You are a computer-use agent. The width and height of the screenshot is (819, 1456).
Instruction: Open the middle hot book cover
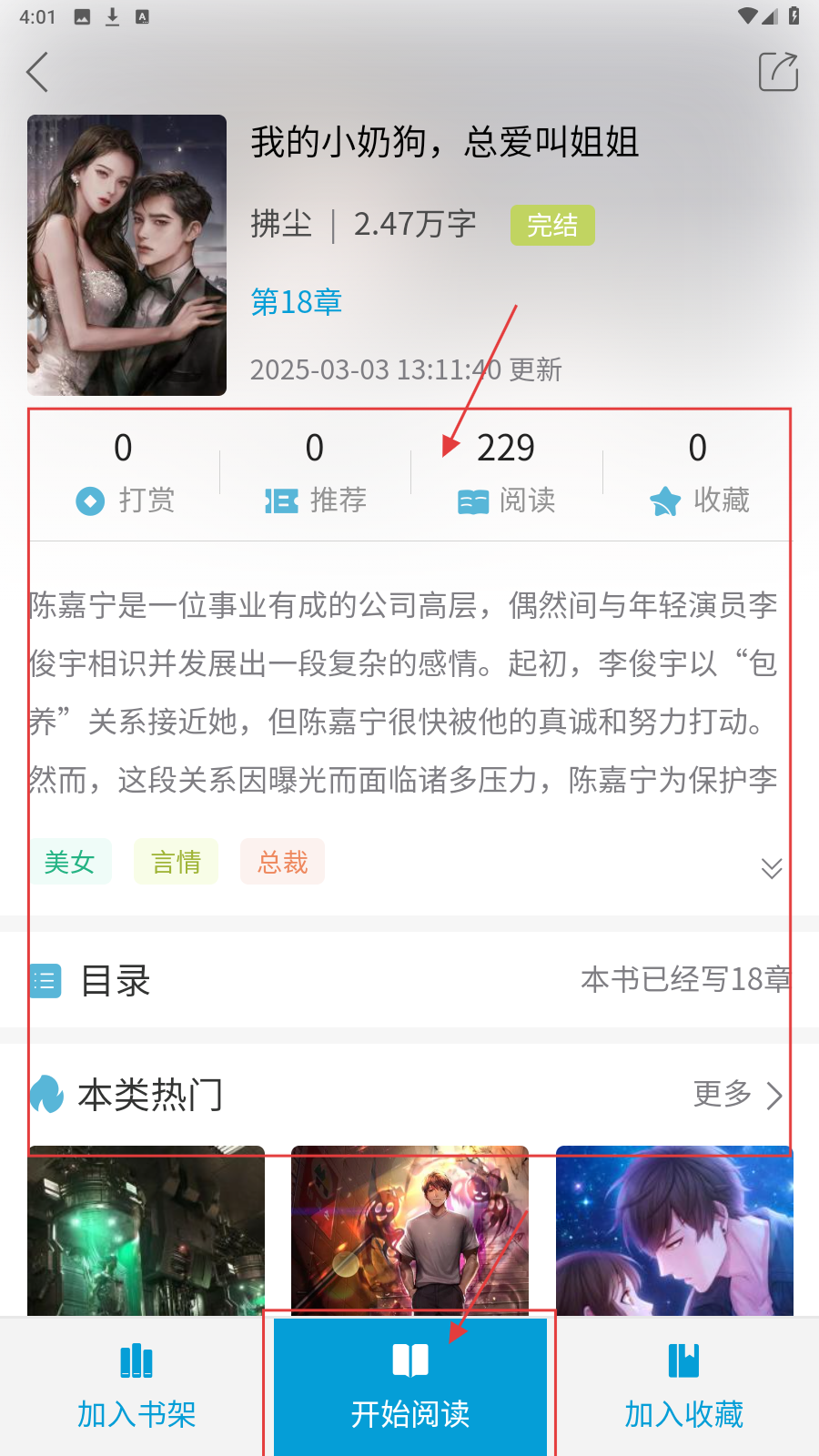click(409, 1230)
